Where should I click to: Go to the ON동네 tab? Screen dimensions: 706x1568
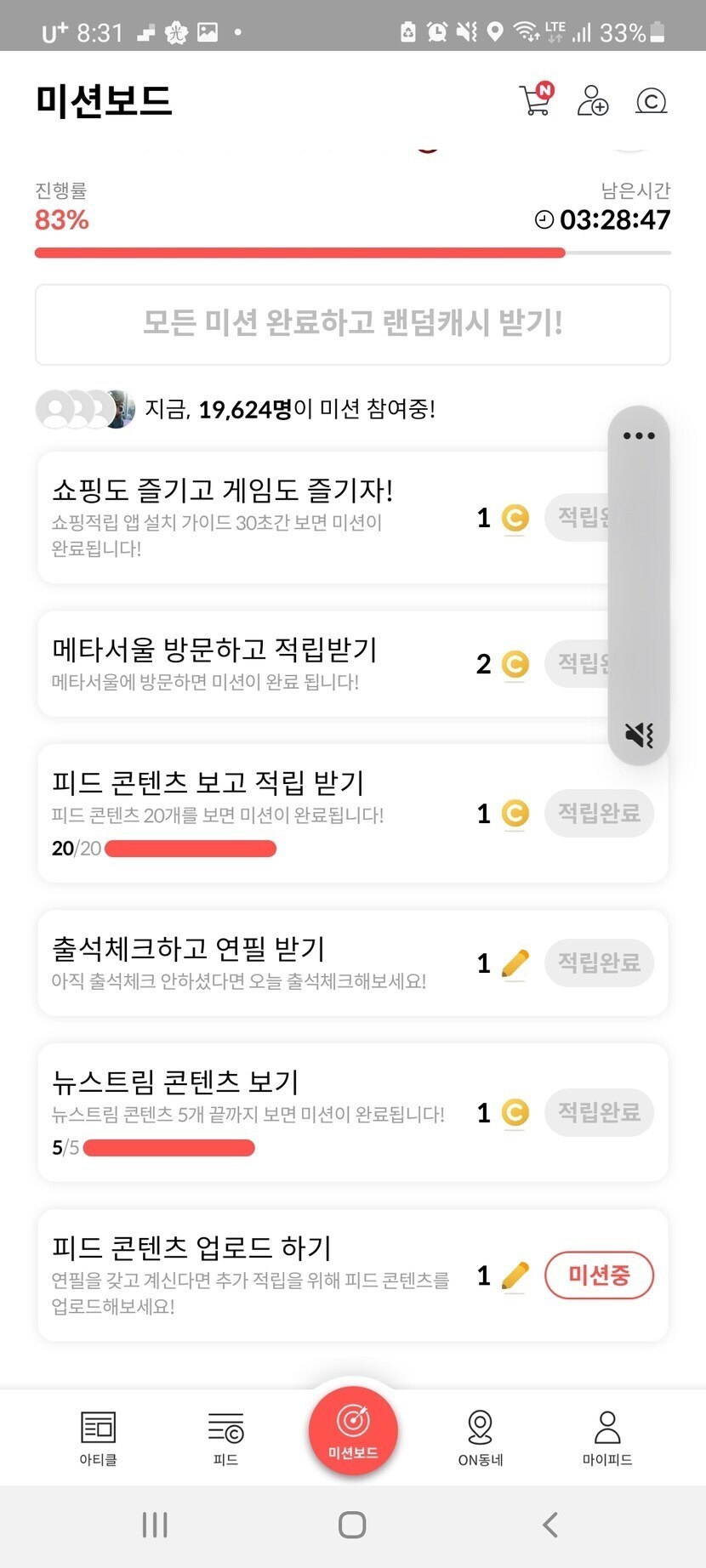481,1438
